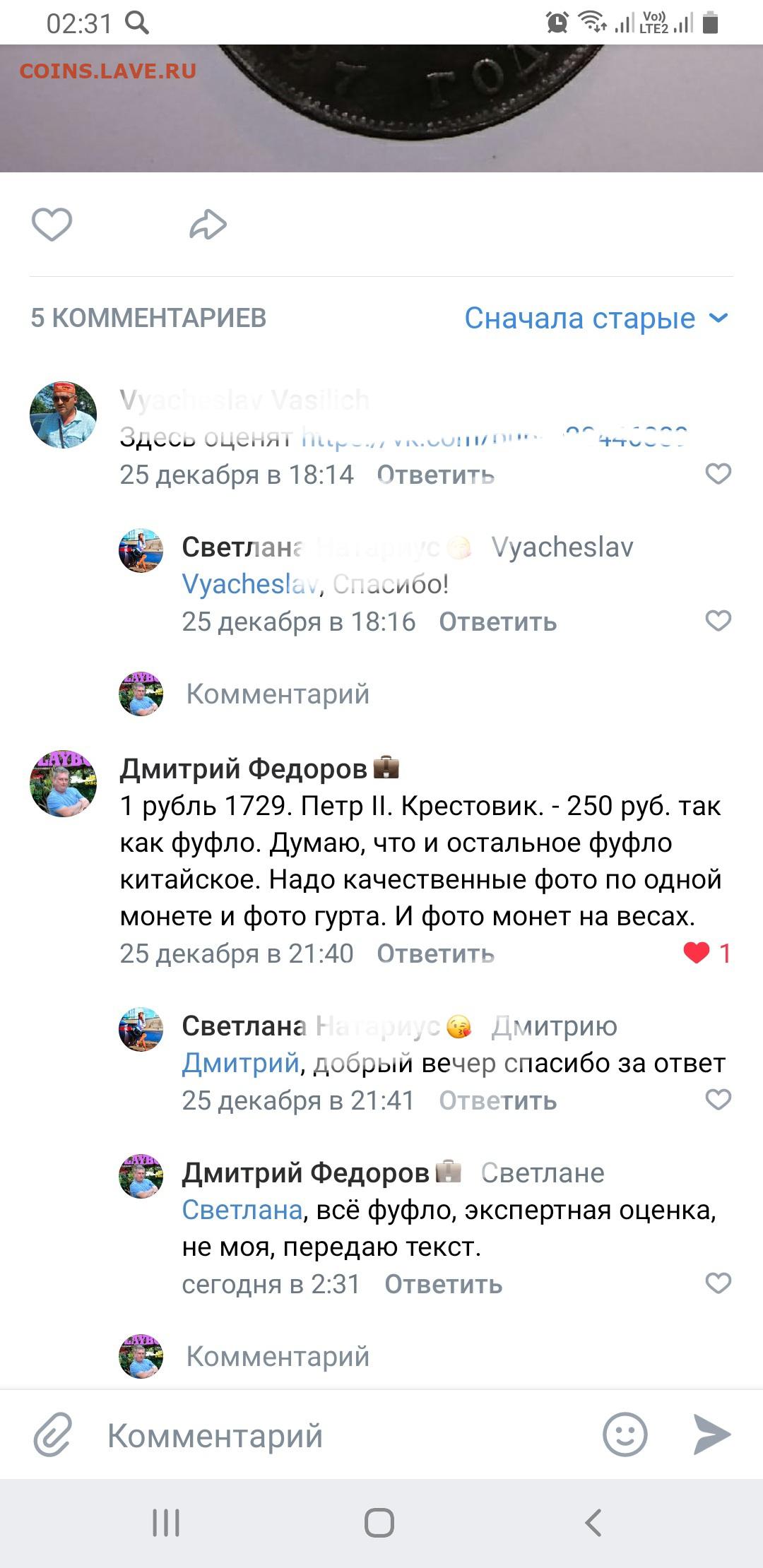The image size is (763, 1568).
Task: Reply to Vyacheslav's 18:14 comment
Action: click(x=436, y=475)
